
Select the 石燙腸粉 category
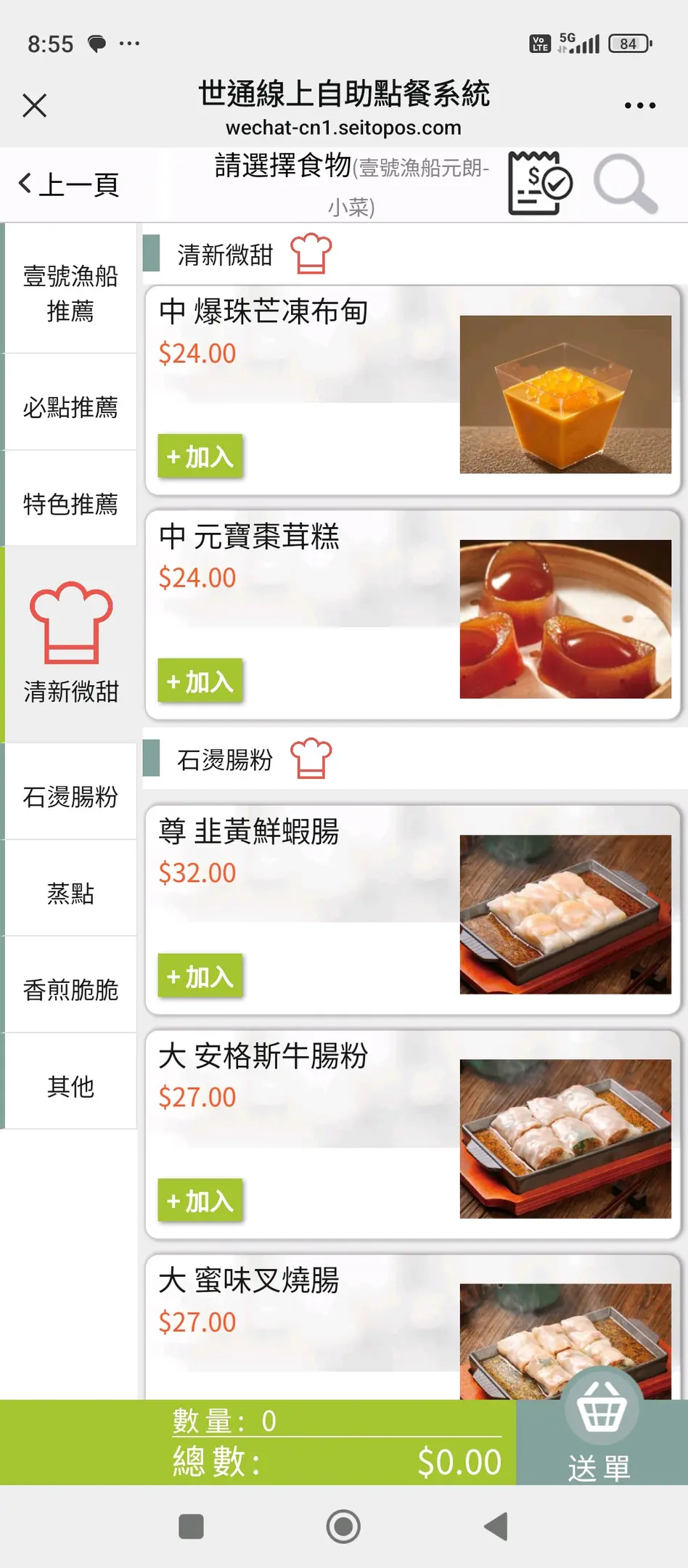70,796
